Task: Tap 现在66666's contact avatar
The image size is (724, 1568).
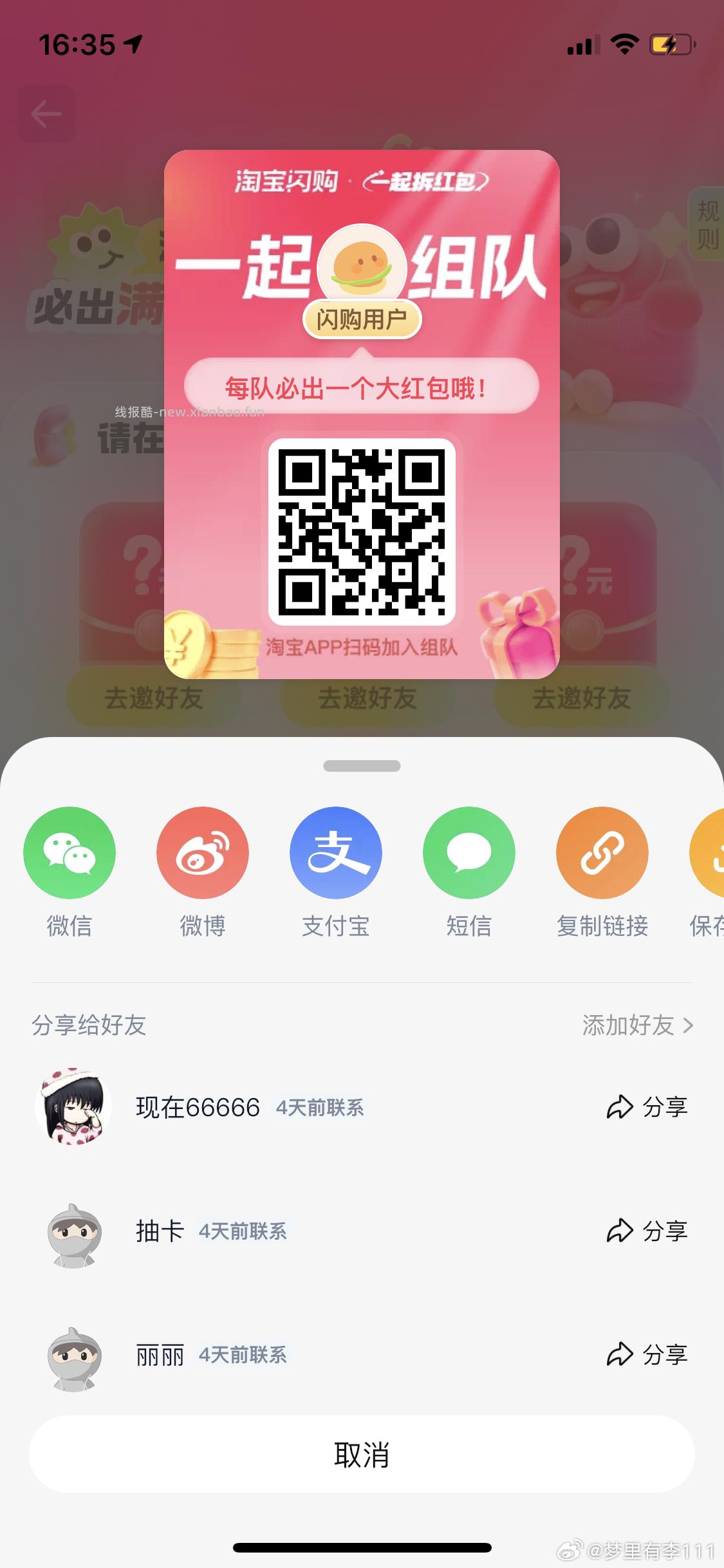Action: pyautogui.click(x=74, y=1107)
